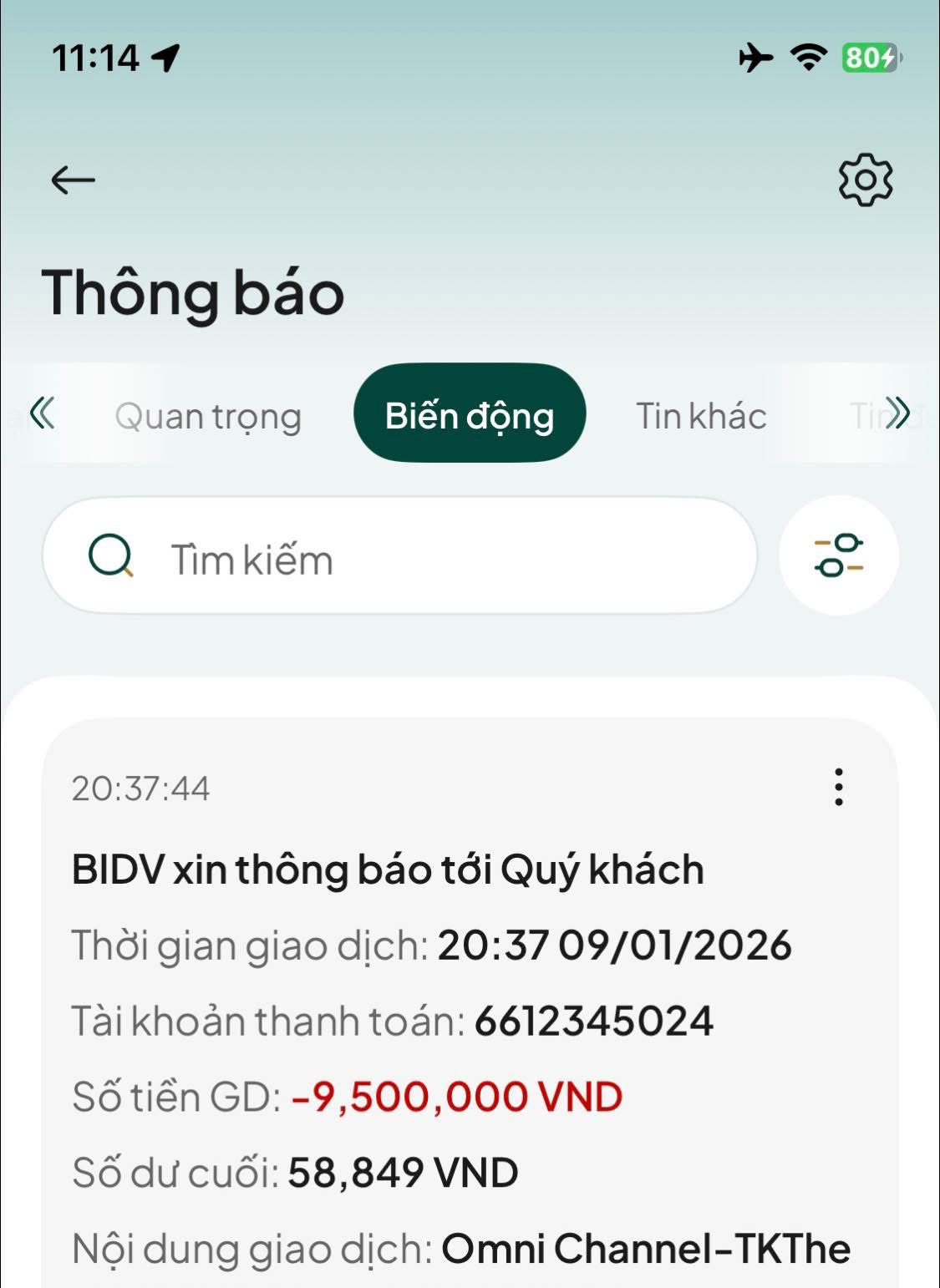The width and height of the screenshot is (940, 1288).
Task: Open notification settings gear
Action: (865, 180)
